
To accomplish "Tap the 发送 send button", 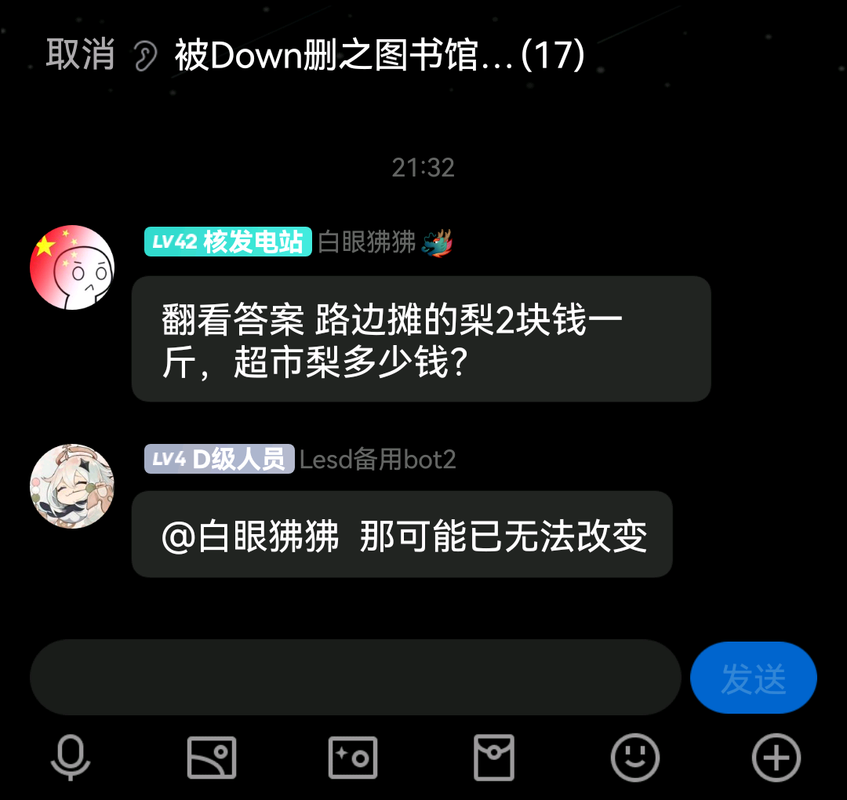I will click(x=753, y=678).
